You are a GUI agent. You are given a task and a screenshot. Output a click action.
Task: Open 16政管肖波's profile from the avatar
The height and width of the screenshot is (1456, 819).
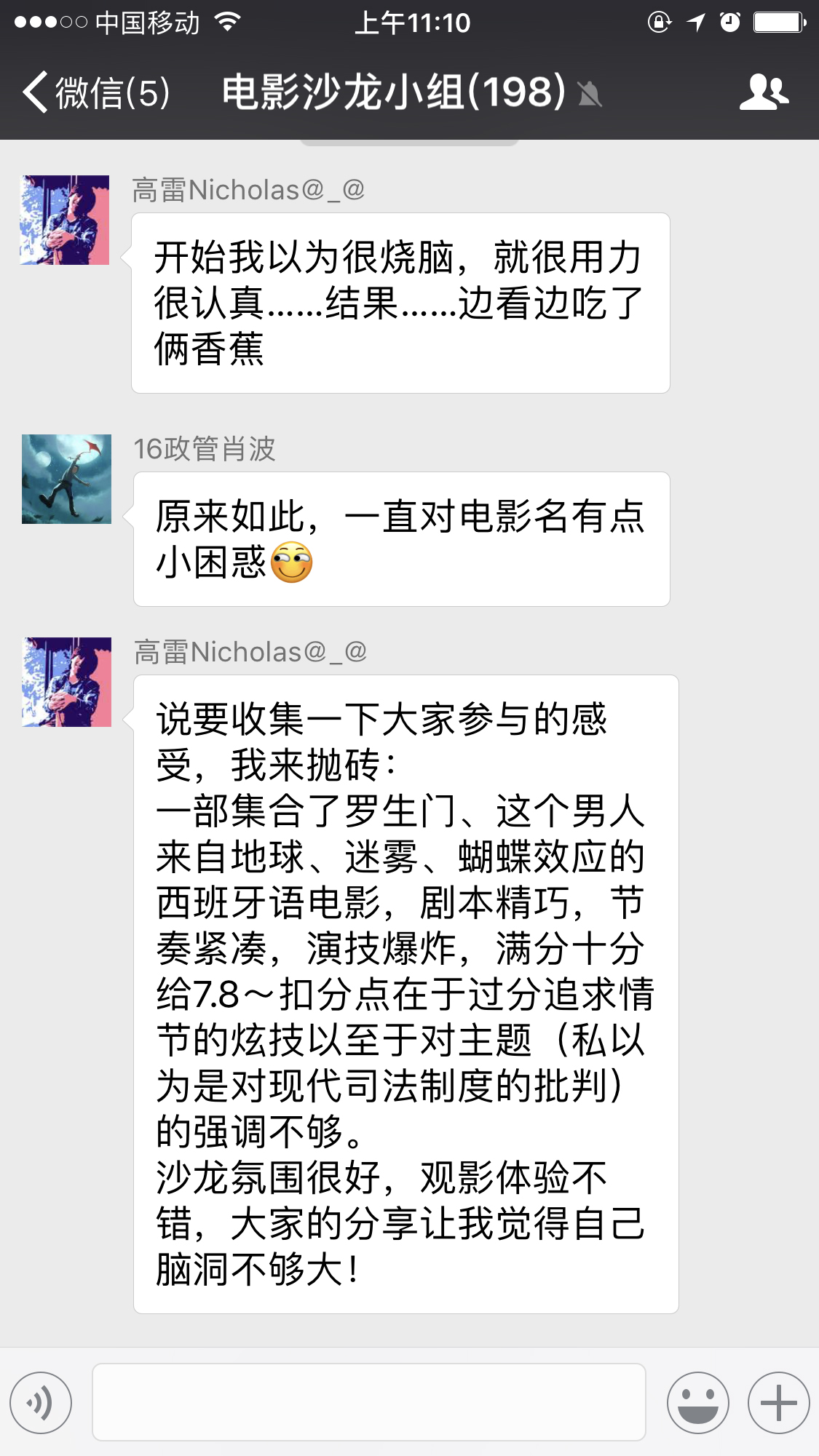point(66,479)
